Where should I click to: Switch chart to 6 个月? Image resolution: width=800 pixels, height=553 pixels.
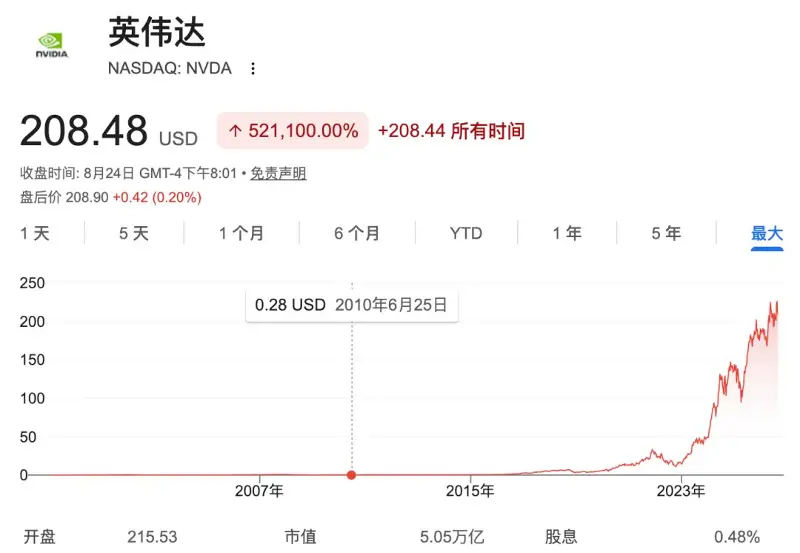[357, 234]
